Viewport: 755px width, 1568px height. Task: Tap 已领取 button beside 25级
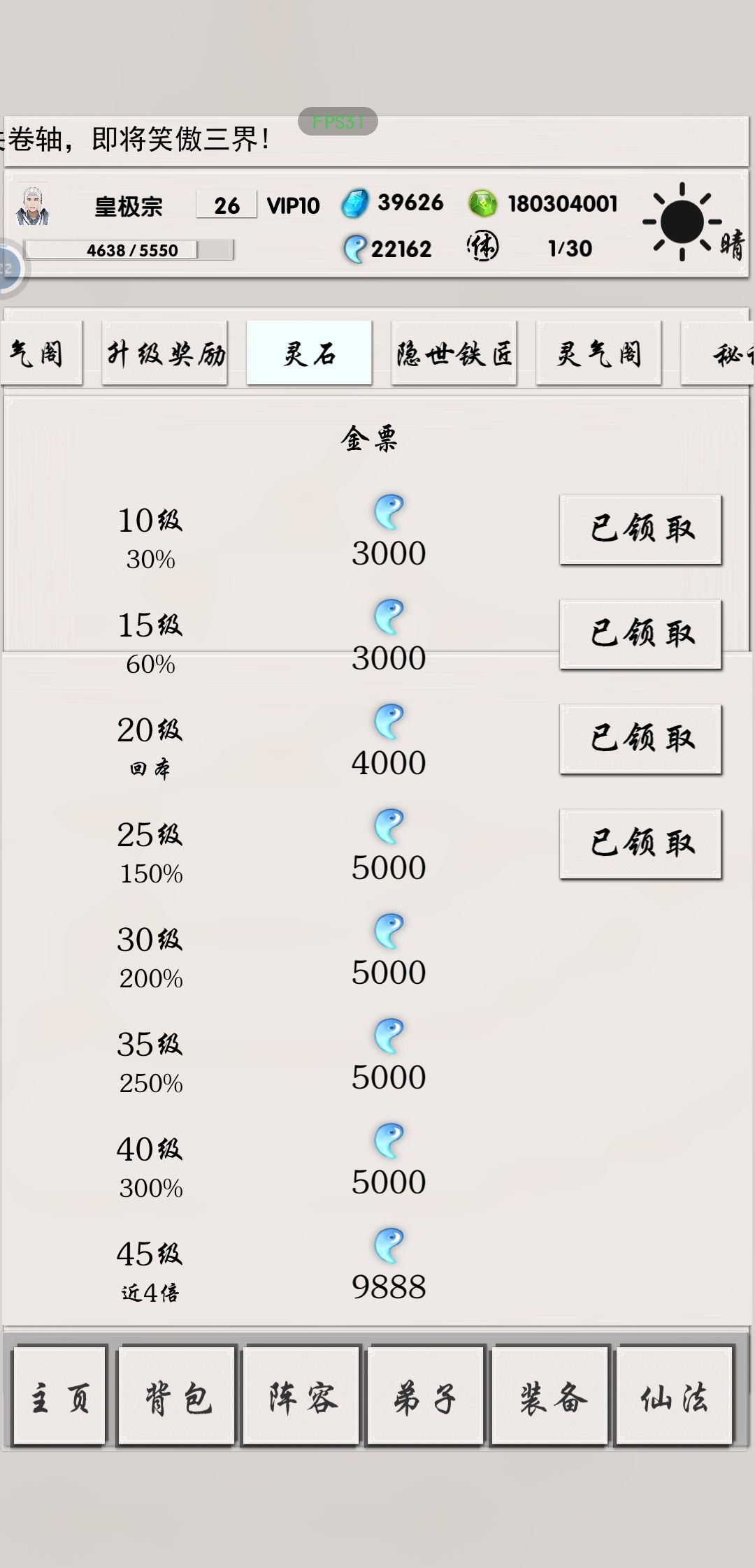tap(640, 843)
